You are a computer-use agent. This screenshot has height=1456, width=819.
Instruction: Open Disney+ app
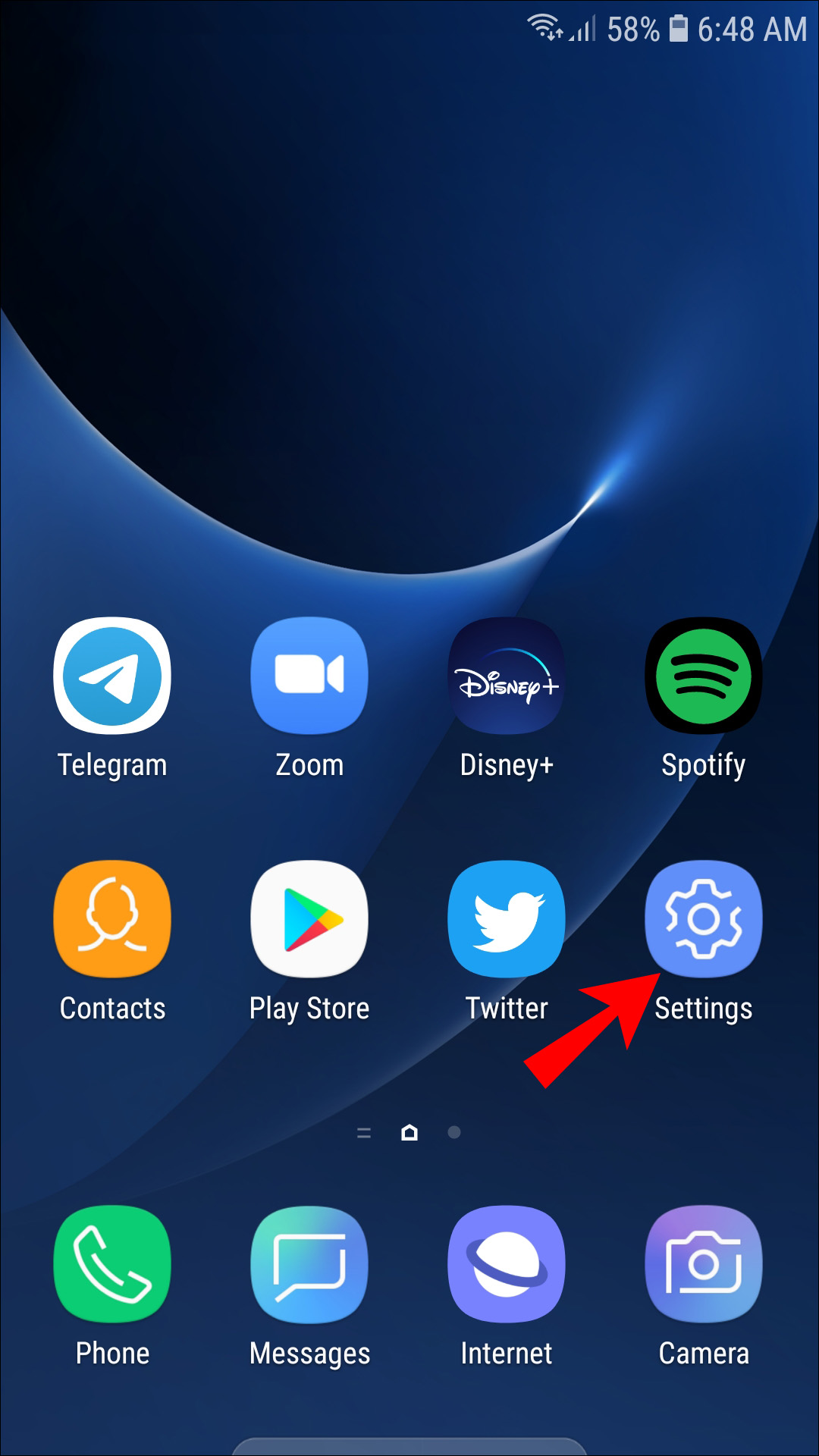pos(507,676)
